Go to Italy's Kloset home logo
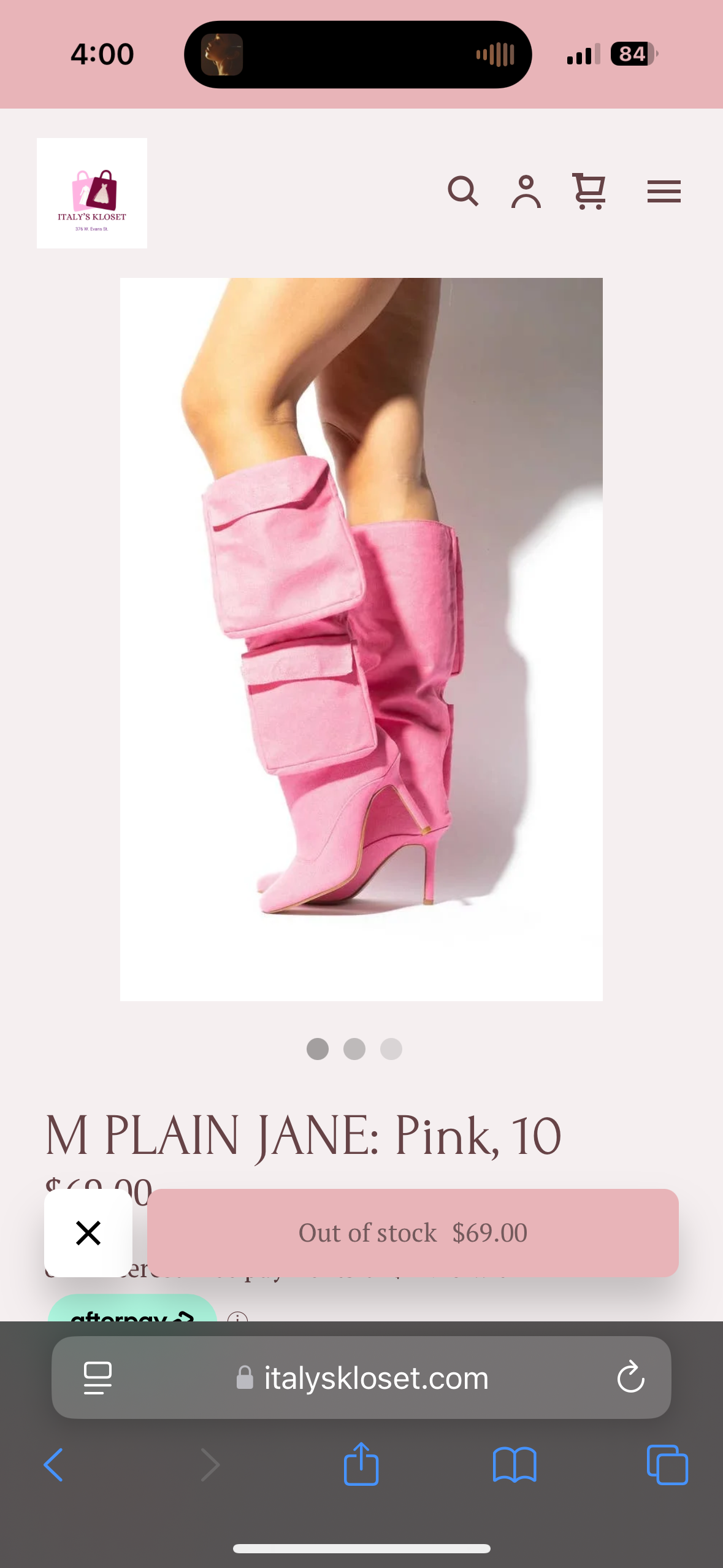723x1568 pixels. [x=92, y=193]
